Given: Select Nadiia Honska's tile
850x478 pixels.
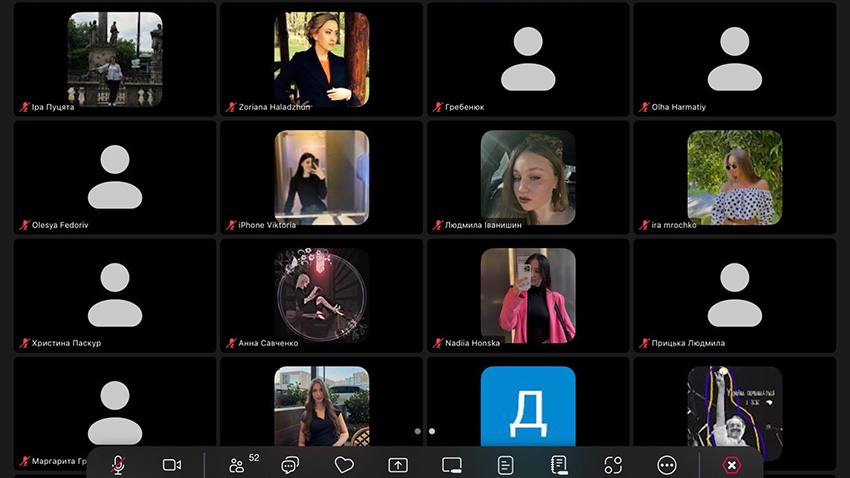Looking at the screenshot, I should pyautogui.click(x=528, y=295).
